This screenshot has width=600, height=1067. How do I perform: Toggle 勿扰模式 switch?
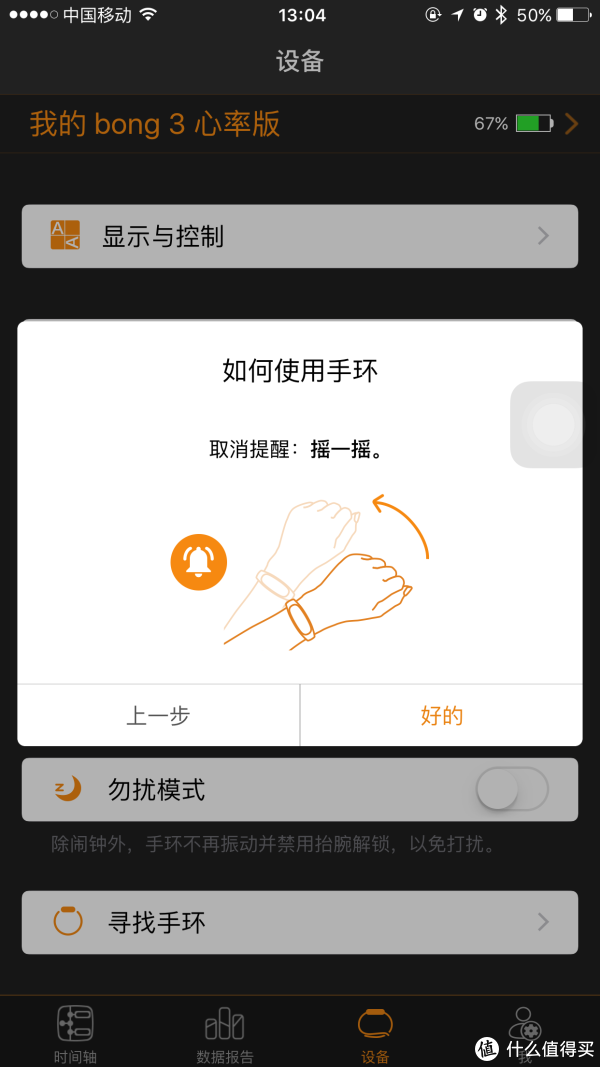(x=512, y=789)
